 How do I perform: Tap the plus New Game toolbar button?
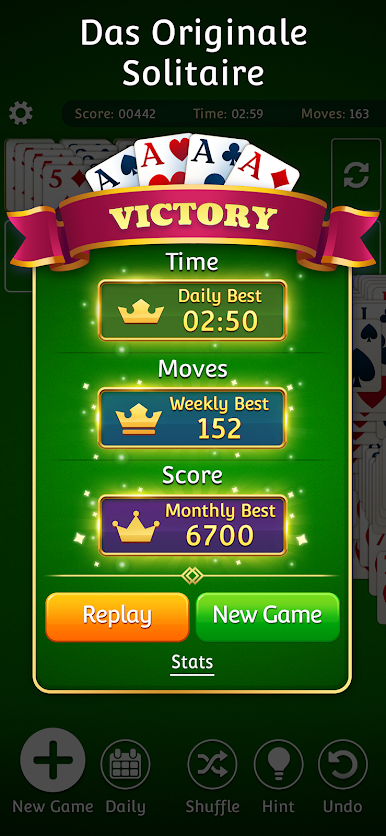click(x=52, y=760)
